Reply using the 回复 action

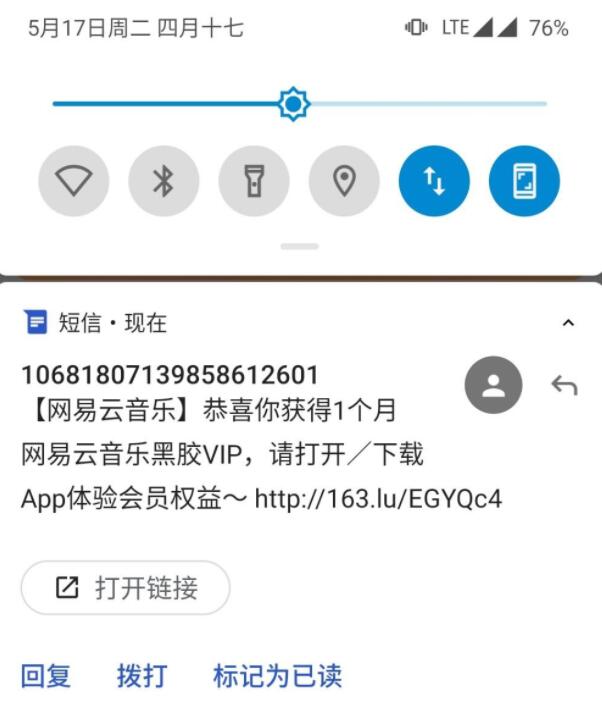click(46, 676)
